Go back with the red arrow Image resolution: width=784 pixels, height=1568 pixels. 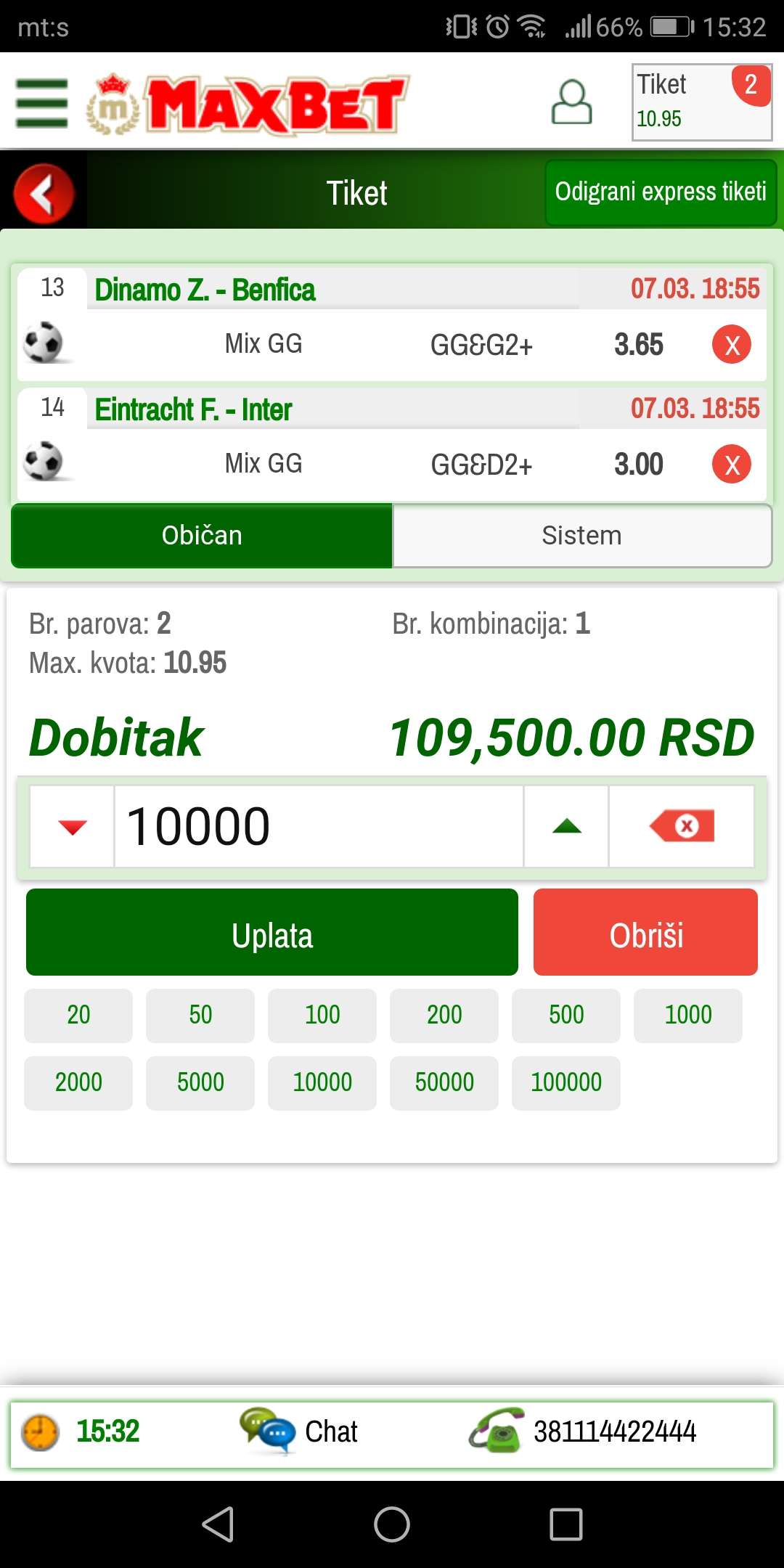pos(44,193)
